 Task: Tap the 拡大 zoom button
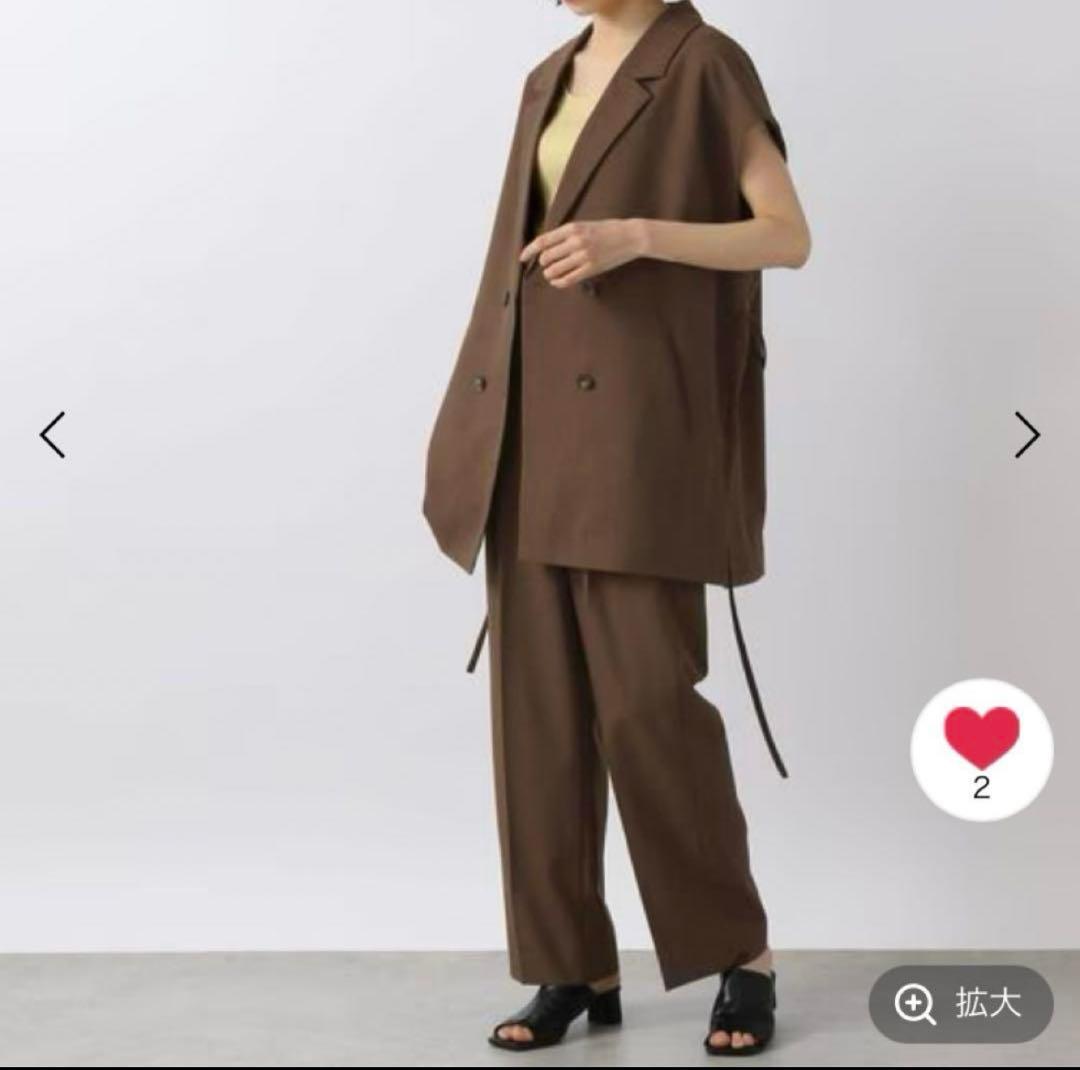[960, 1004]
